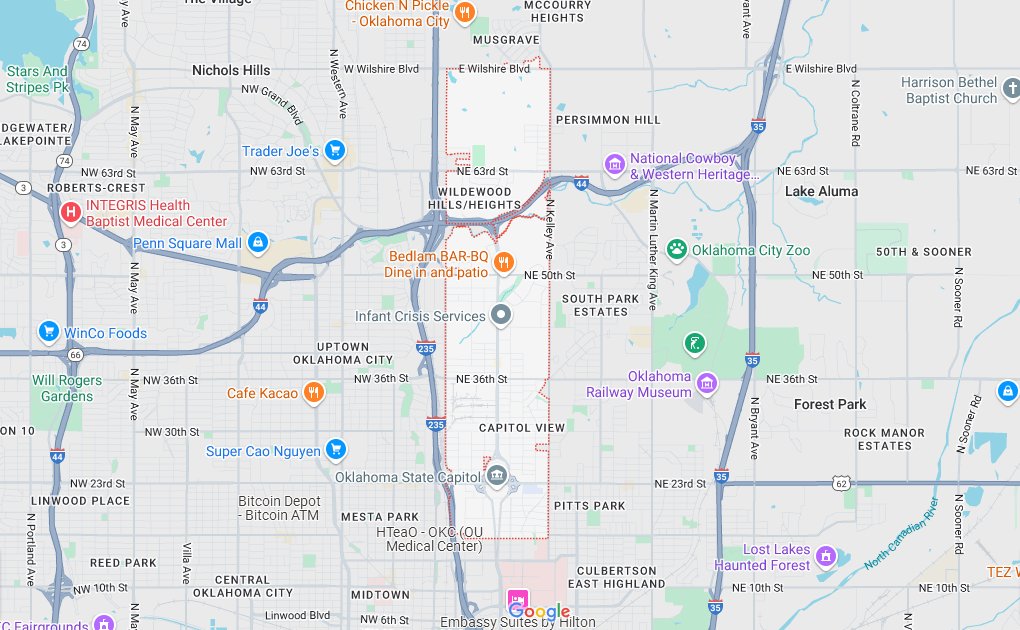Select Infant Crisis Services marker

tap(502, 316)
